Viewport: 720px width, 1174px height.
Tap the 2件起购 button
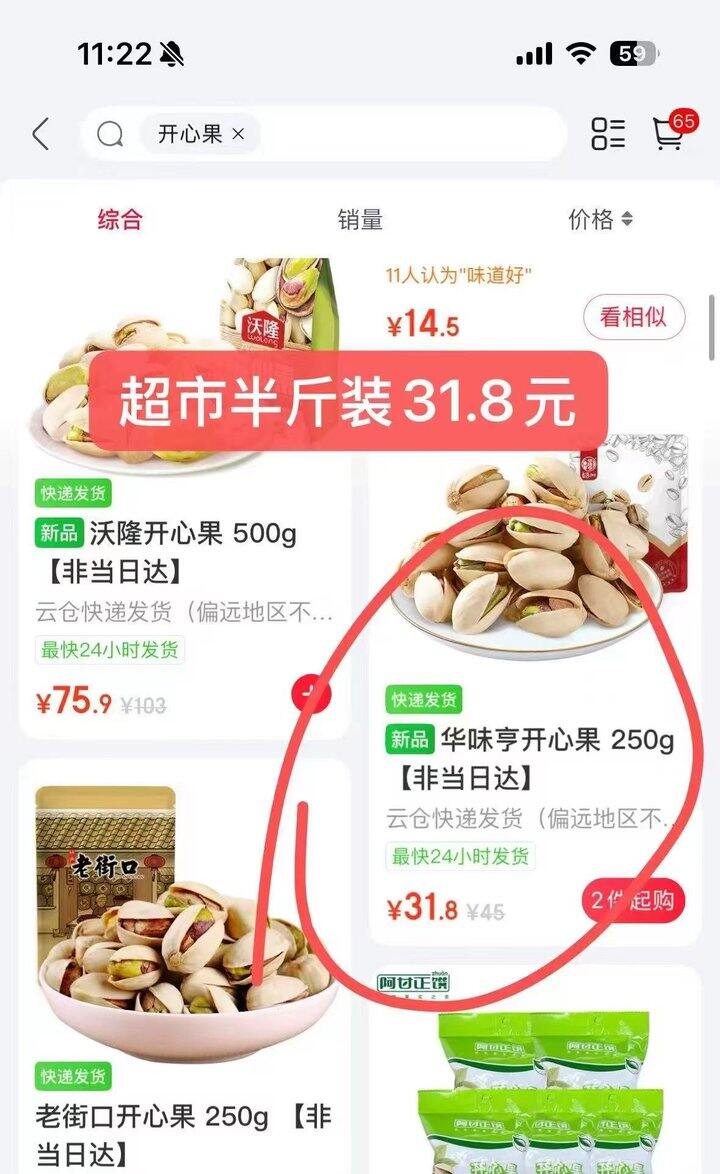[633, 902]
